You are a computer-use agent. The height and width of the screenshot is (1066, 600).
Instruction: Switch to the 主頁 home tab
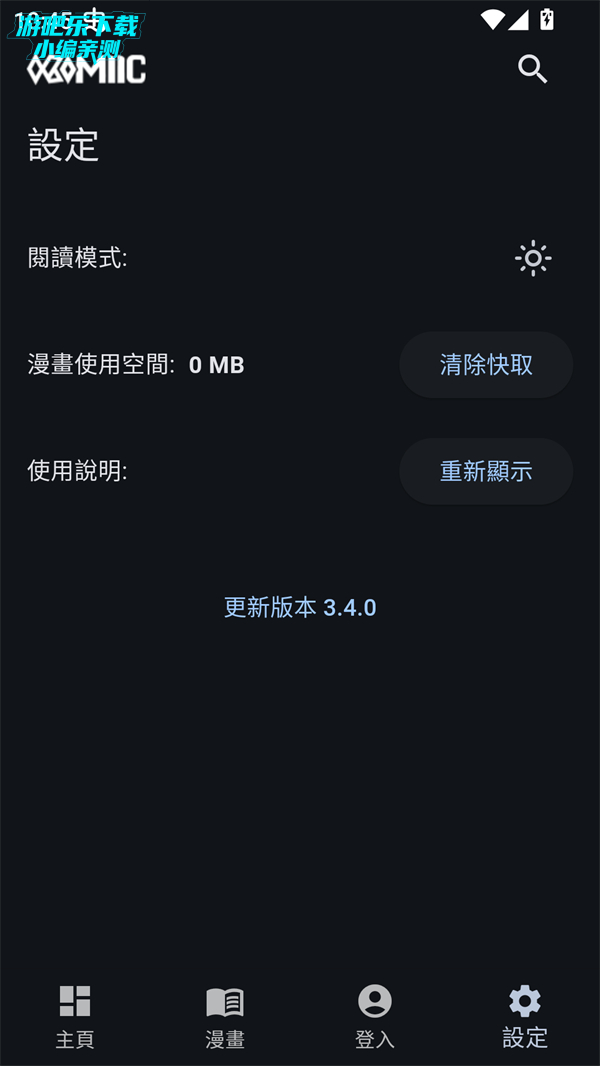[75, 1016]
